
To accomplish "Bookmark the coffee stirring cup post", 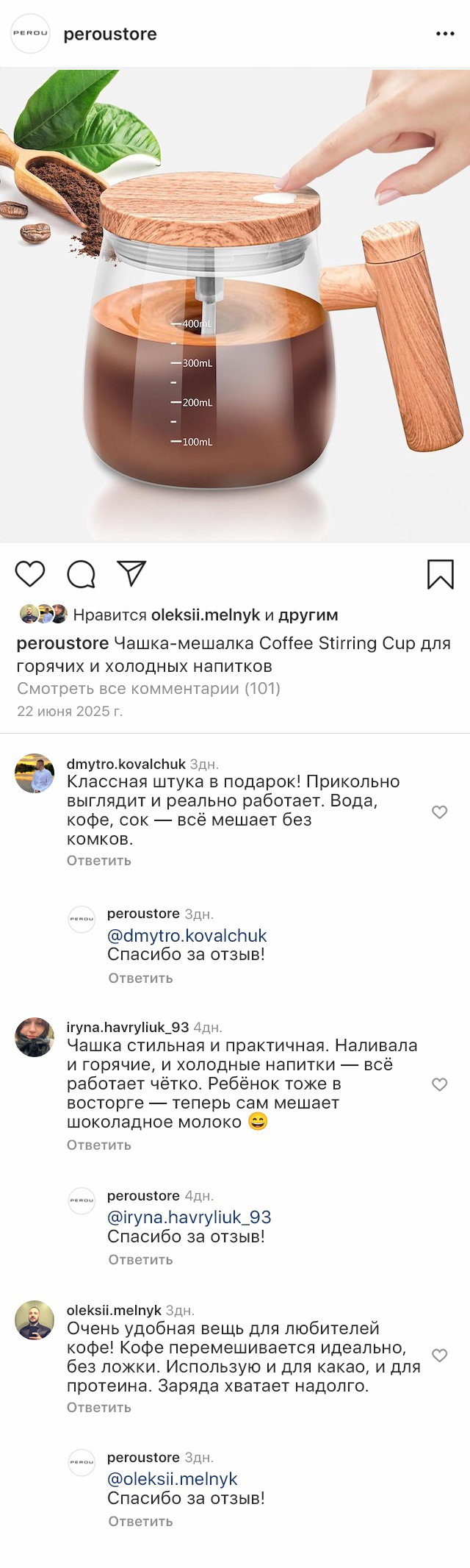I will pos(441,575).
